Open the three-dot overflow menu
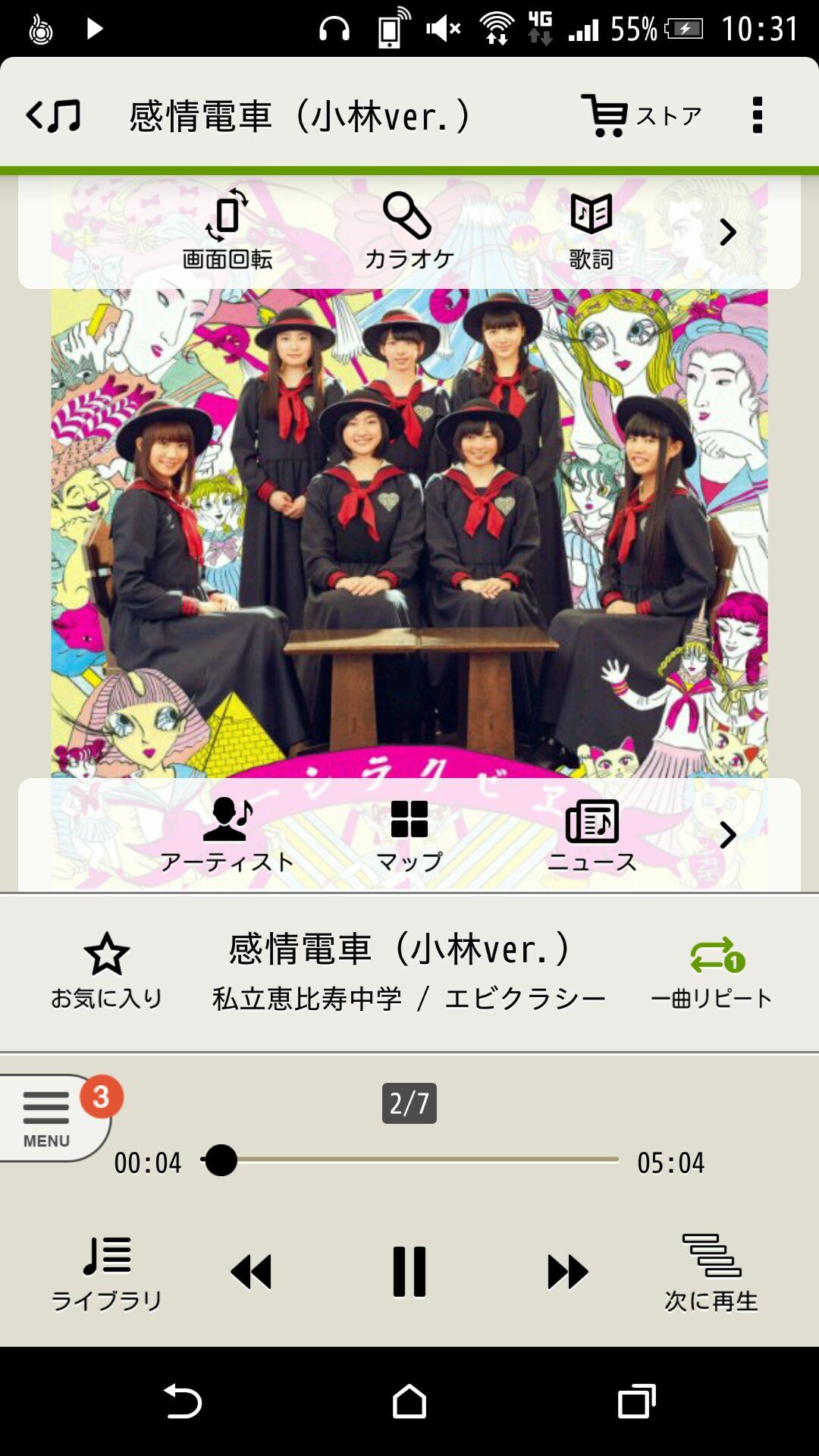 click(x=757, y=116)
